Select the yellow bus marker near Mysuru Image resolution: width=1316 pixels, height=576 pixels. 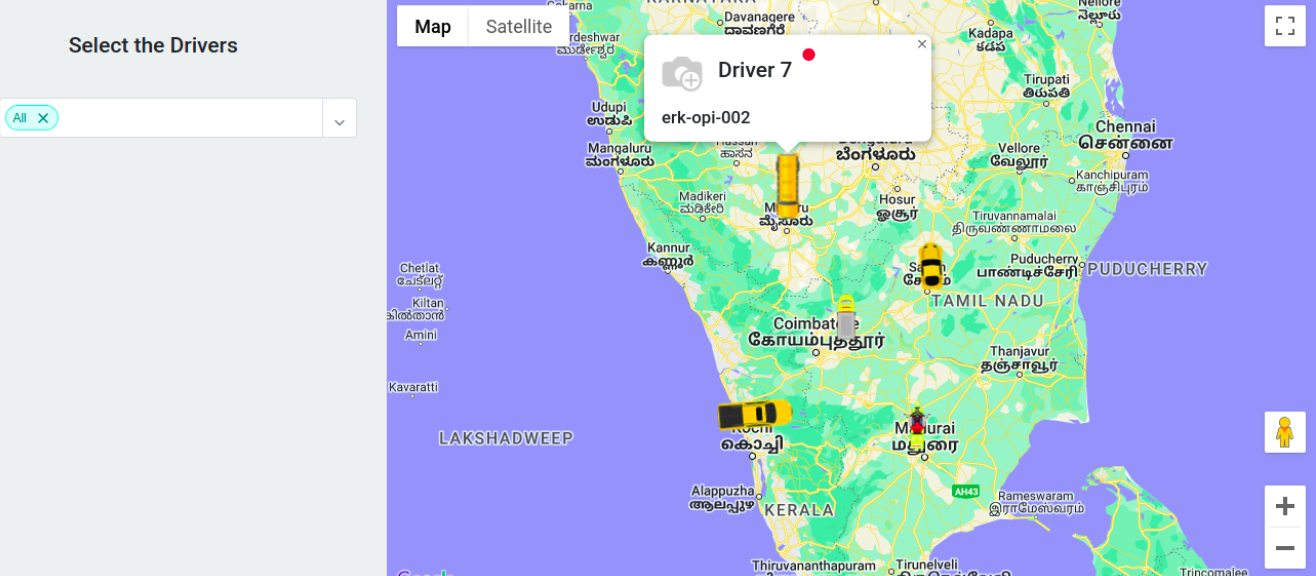[x=788, y=185]
